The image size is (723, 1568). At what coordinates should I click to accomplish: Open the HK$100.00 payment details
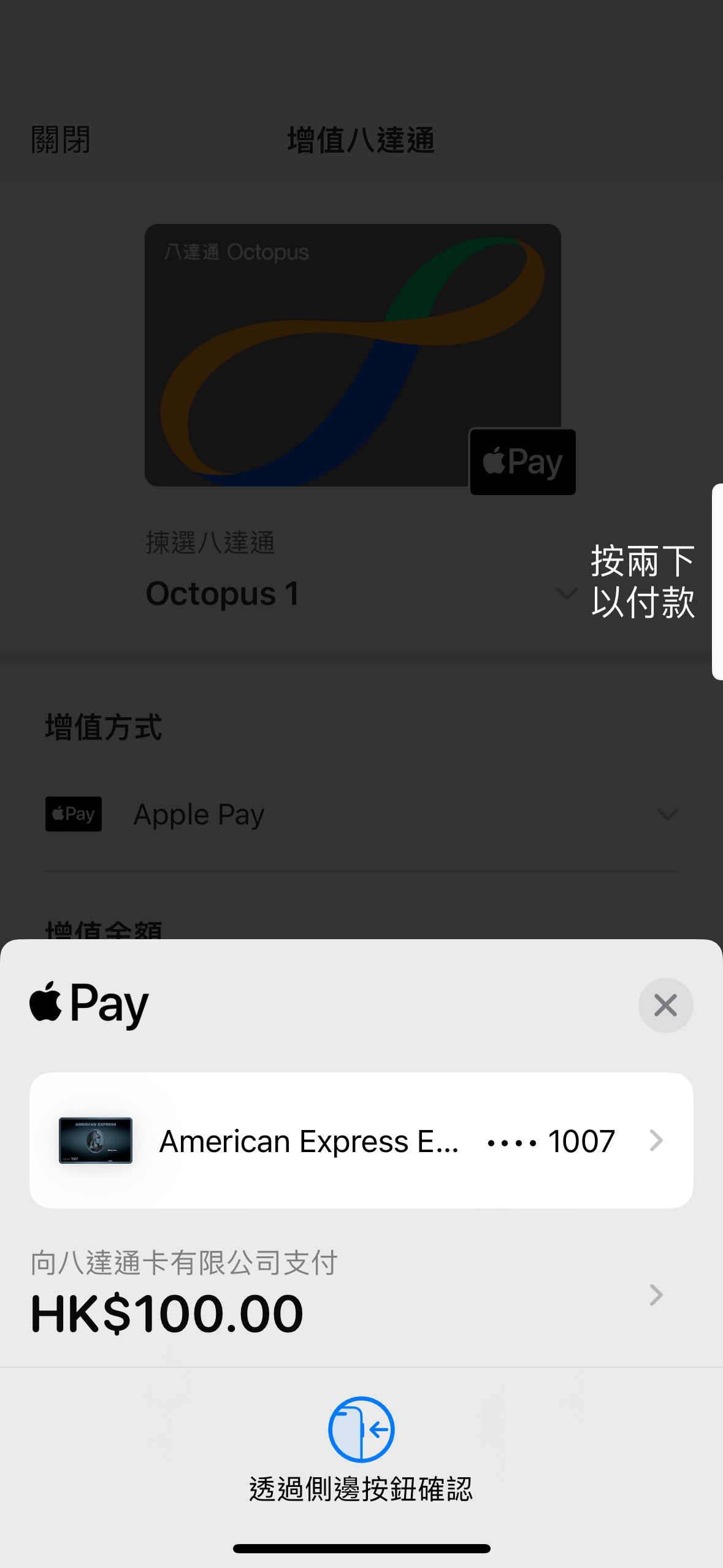coord(361,1296)
